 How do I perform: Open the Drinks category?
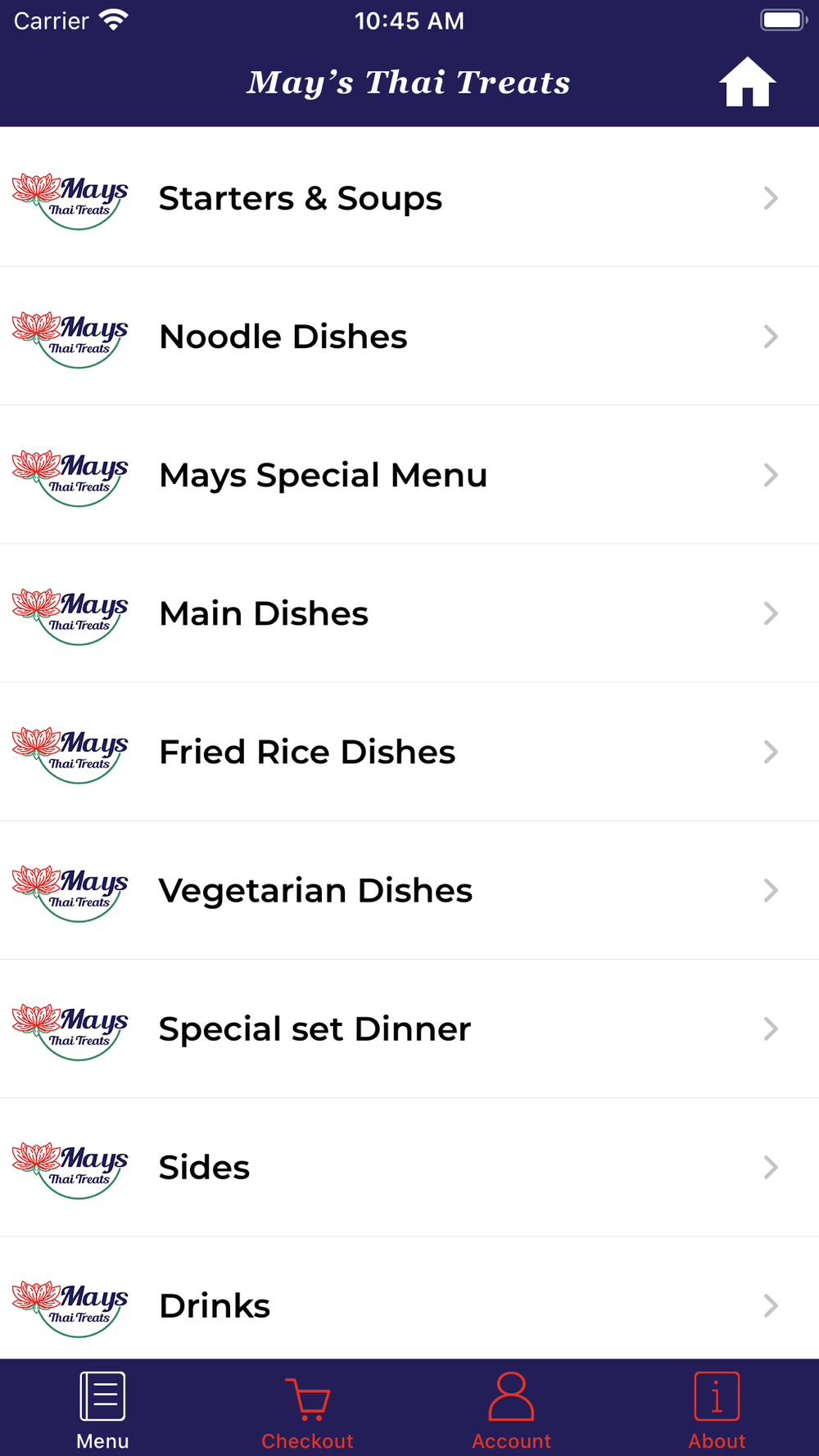point(409,1305)
